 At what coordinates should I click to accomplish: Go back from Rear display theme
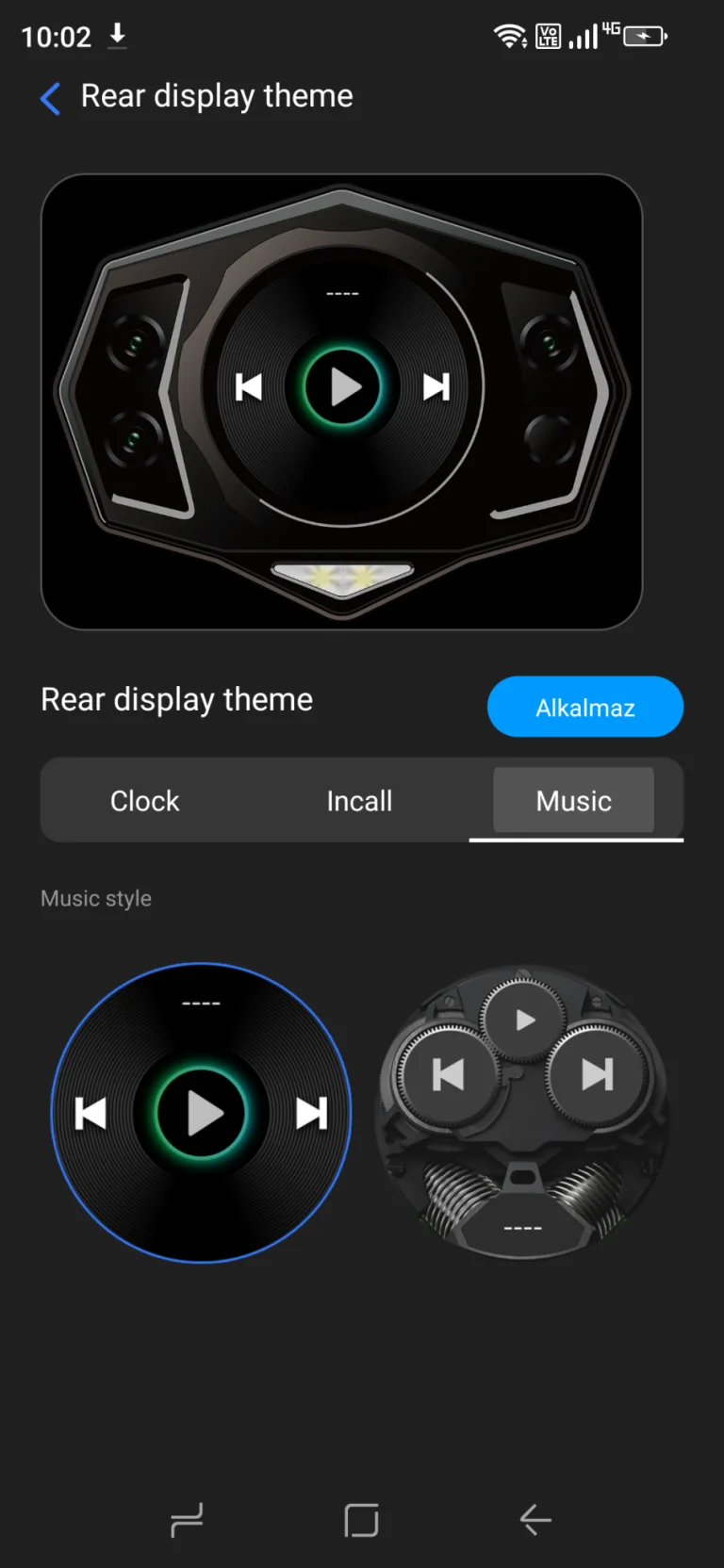pyautogui.click(x=51, y=97)
